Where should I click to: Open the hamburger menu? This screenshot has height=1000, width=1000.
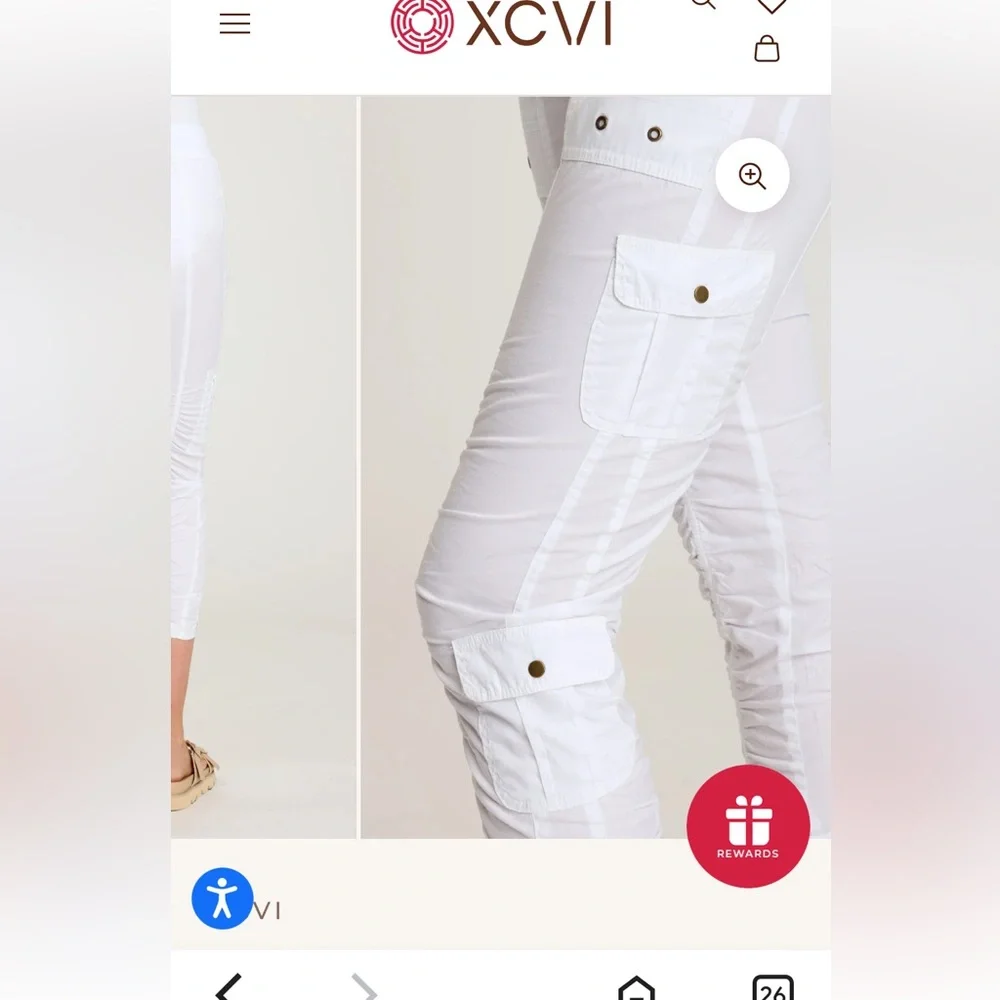pyautogui.click(x=235, y=24)
